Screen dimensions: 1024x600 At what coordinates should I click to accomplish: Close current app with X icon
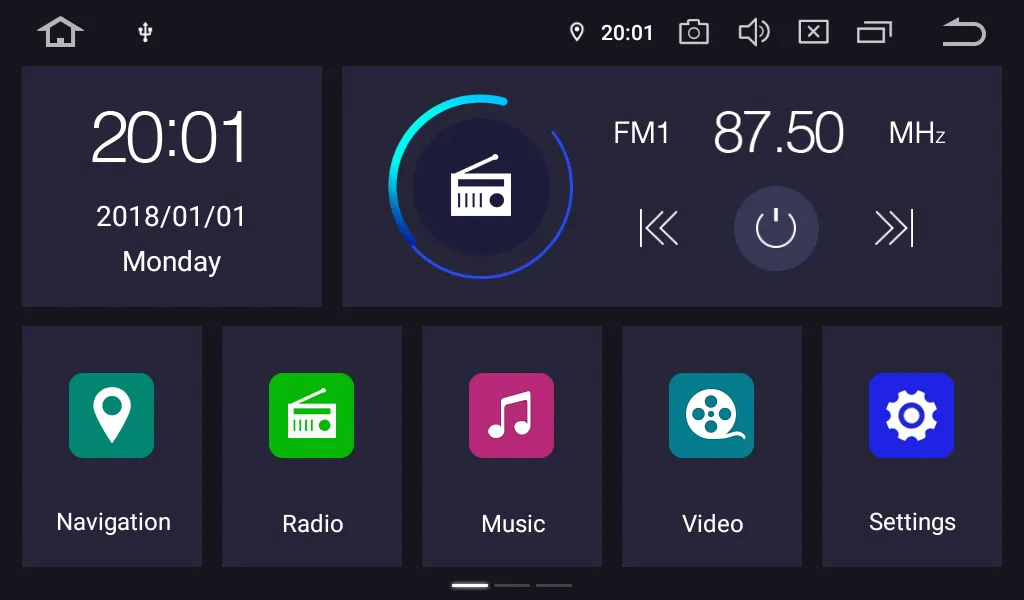click(x=813, y=33)
